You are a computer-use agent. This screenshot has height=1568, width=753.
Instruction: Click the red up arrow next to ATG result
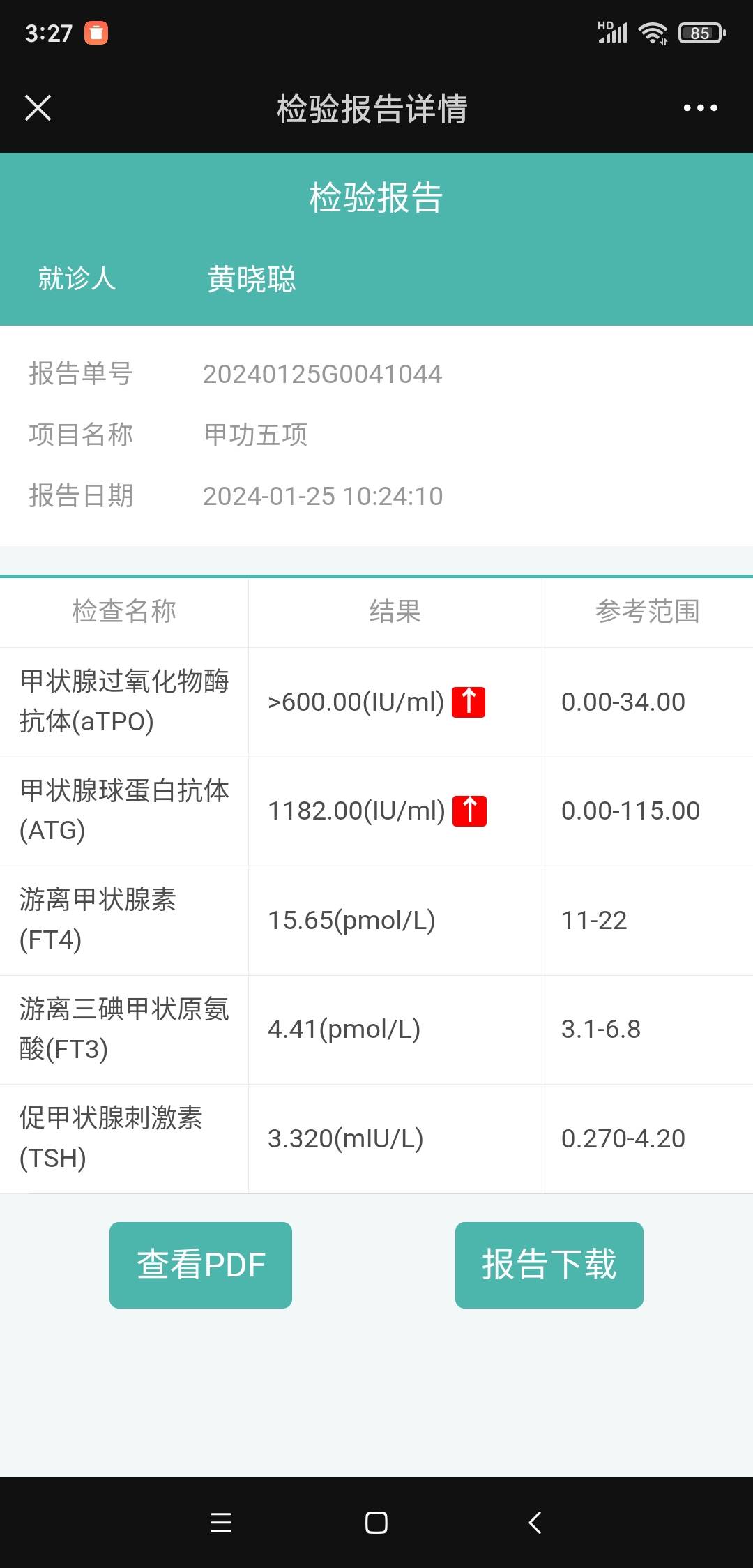point(470,812)
